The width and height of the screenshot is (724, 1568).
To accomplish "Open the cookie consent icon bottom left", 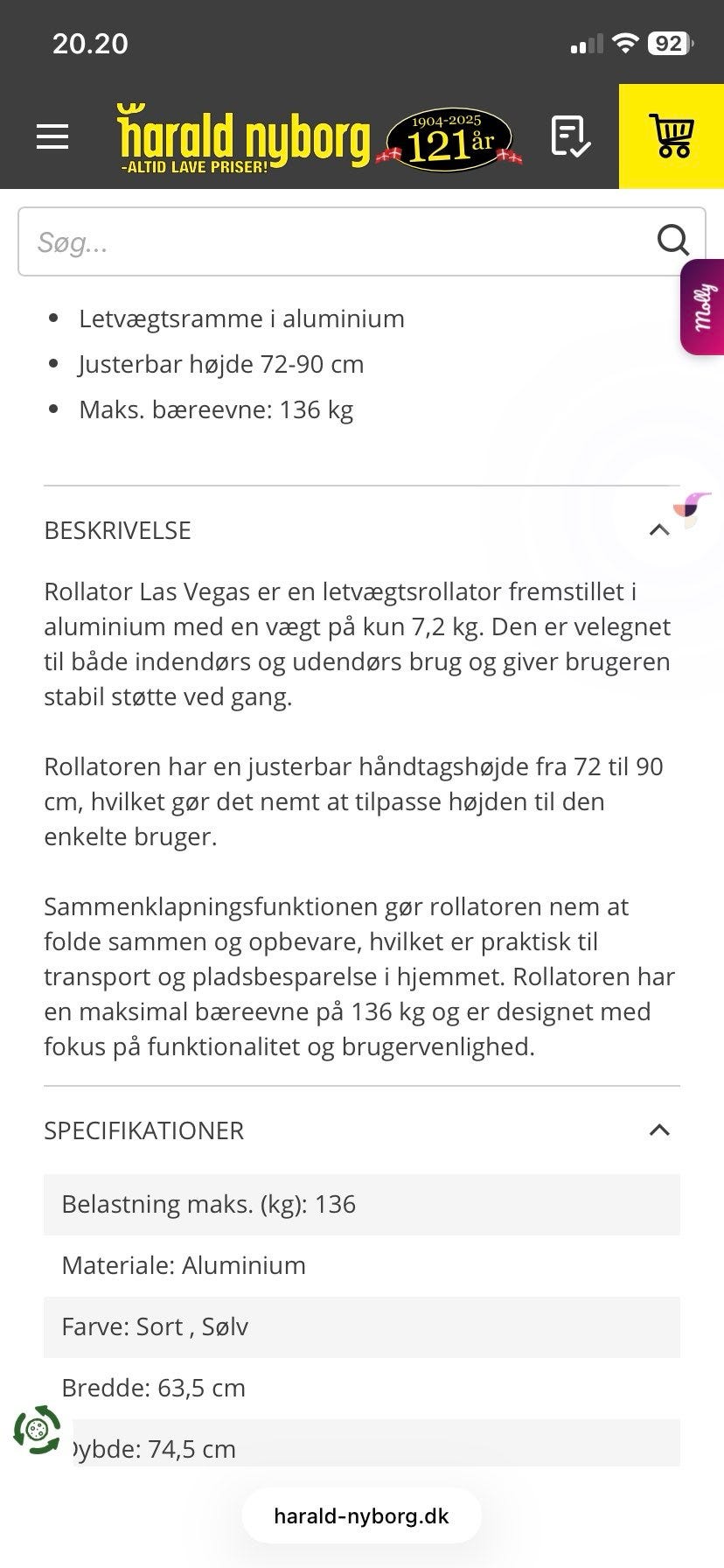I will [35, 1433].
